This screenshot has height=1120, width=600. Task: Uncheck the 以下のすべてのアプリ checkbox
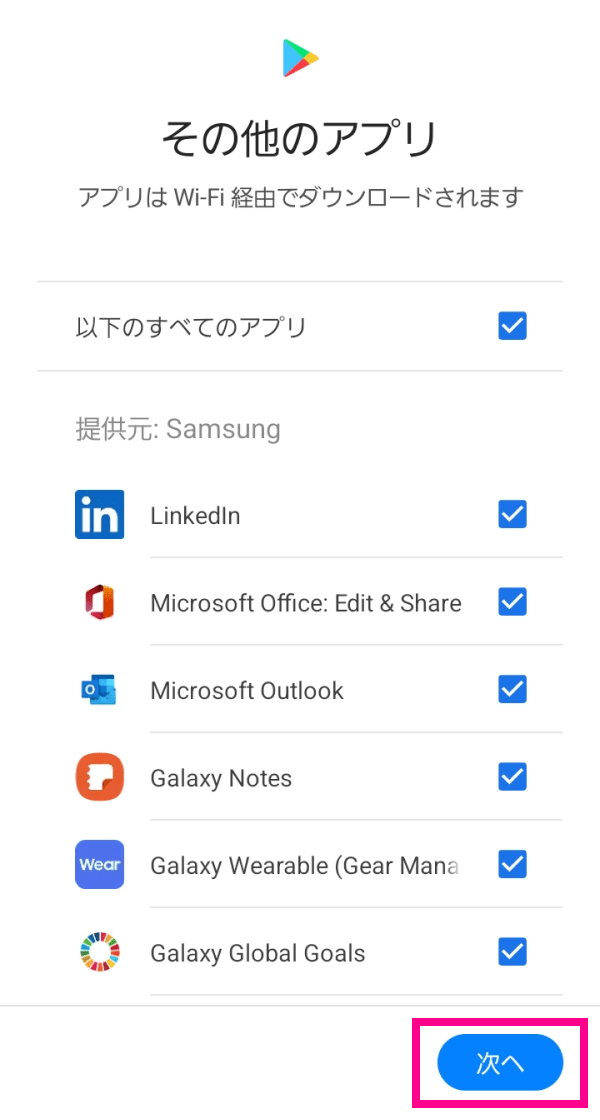click(512, 327)
